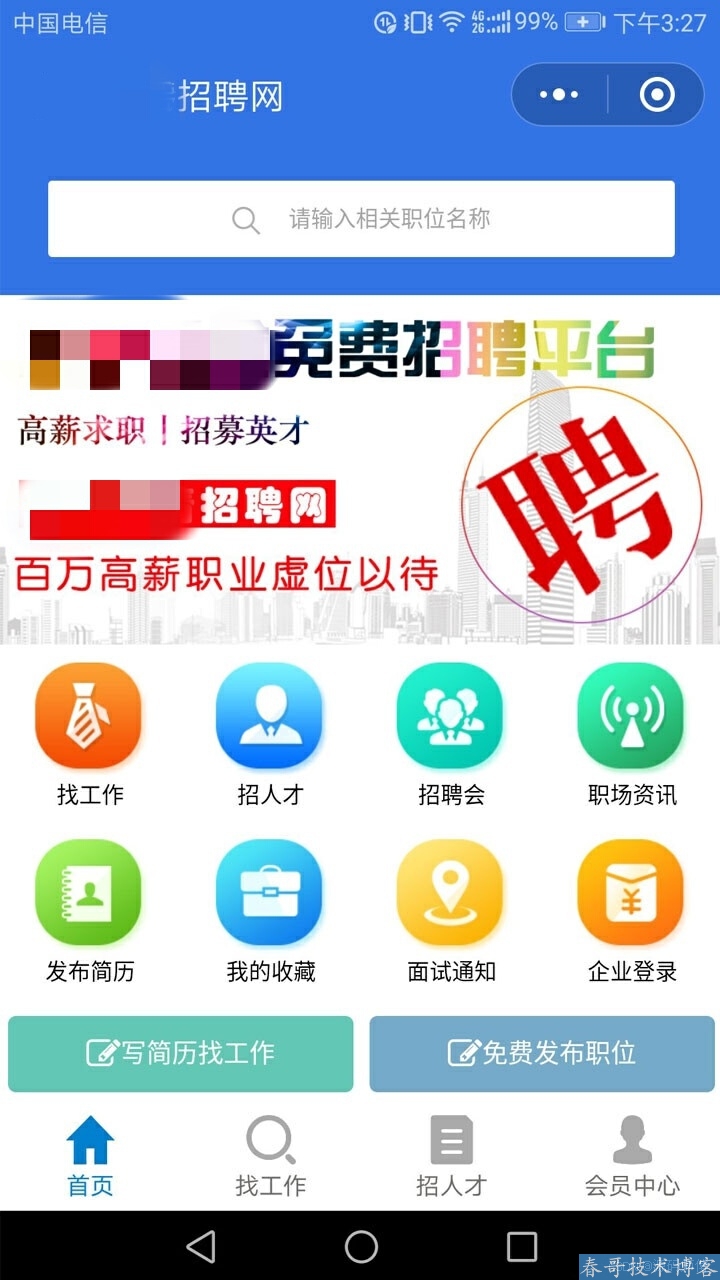The height and width of the screenshot is (1280, 720).
Task: View 职场资讯 workplace news
Action: tap(631, 716)
